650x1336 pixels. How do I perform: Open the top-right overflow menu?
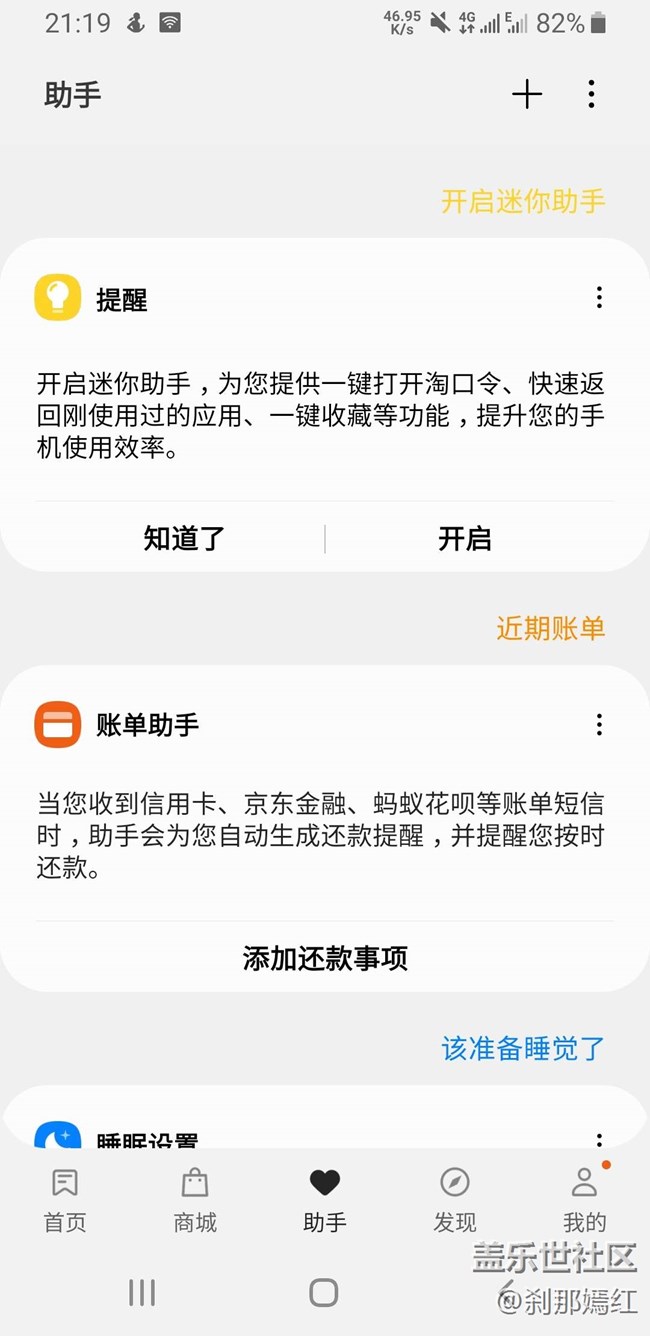point(591,95)
